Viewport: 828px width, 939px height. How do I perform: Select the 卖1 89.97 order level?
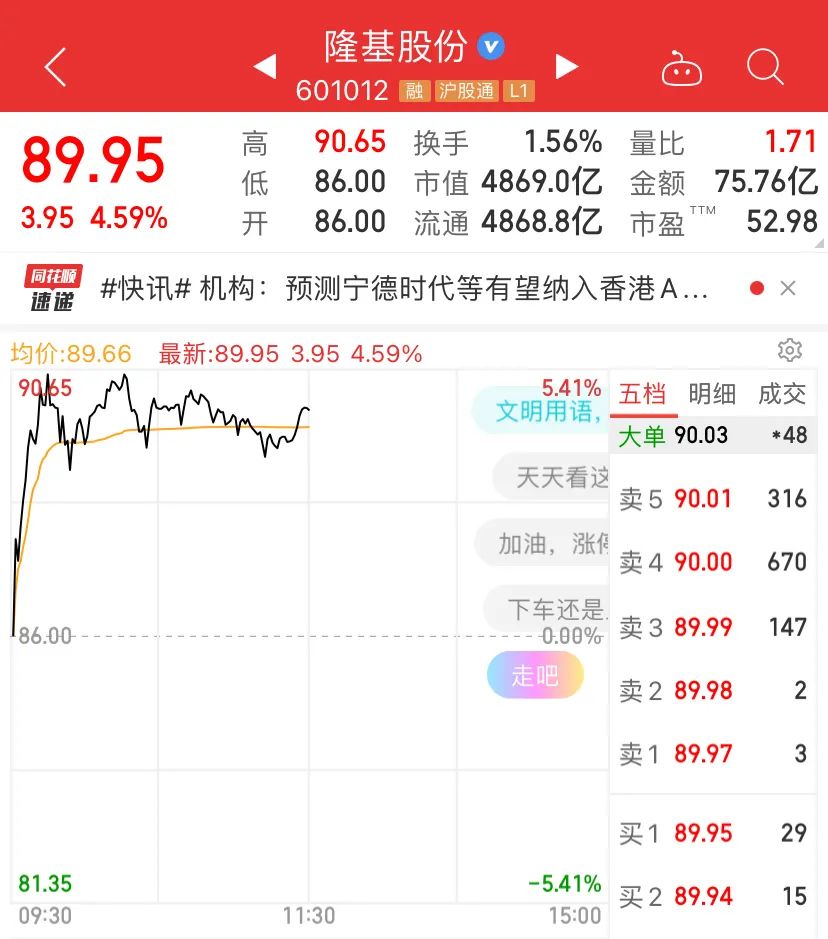pyautogui.click(x=713, y=754)
